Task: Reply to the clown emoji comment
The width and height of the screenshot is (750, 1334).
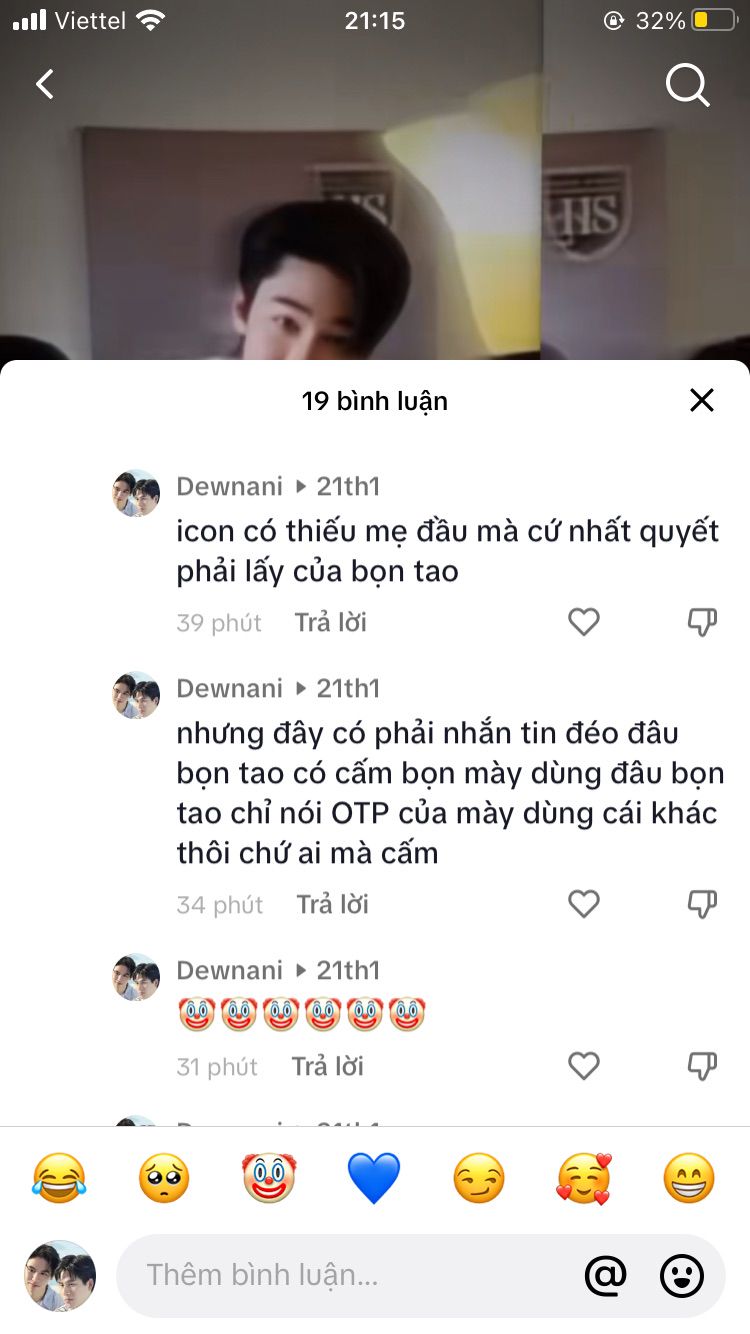Action: 328,1066
